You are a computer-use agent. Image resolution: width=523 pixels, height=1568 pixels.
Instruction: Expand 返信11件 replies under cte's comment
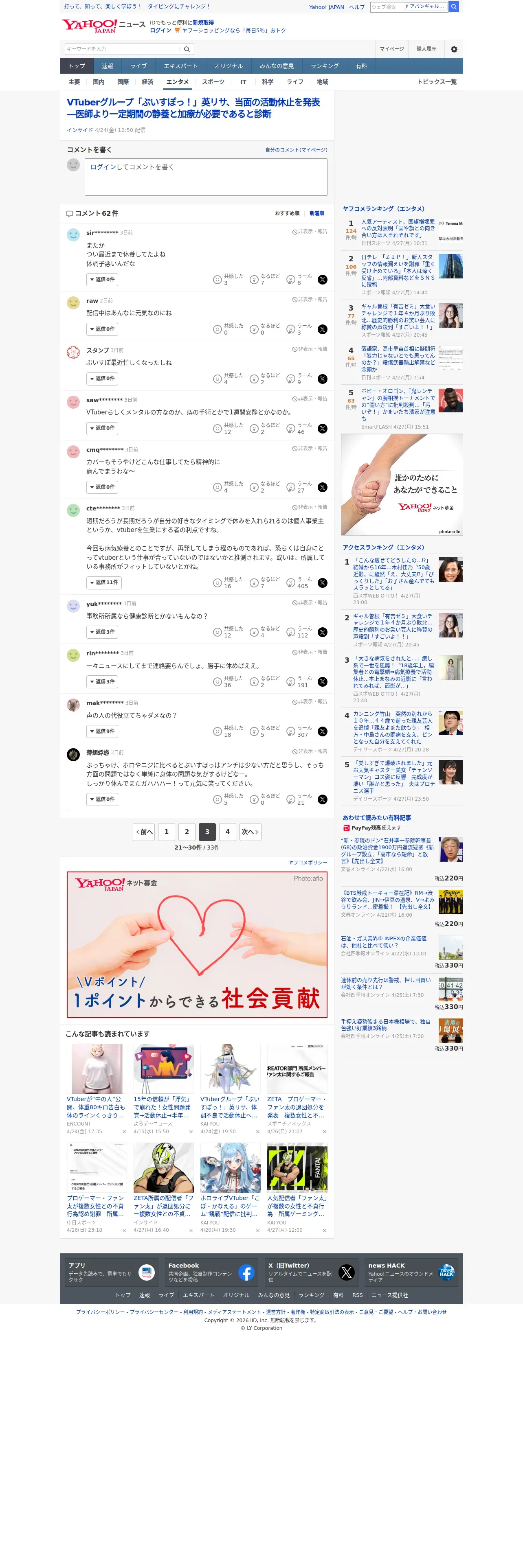[103, 583]
